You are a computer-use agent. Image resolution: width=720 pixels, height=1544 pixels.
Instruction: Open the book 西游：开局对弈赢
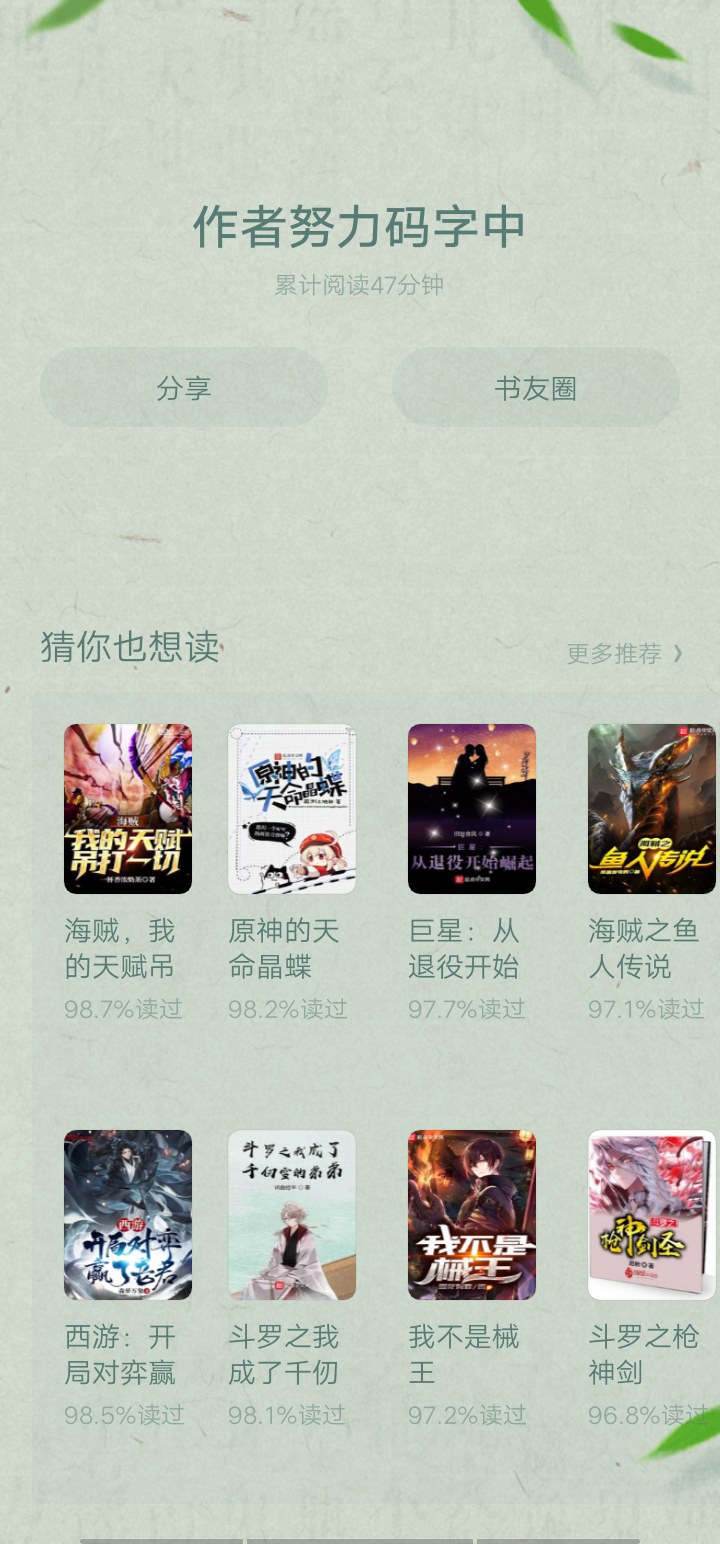[128, 1278]
